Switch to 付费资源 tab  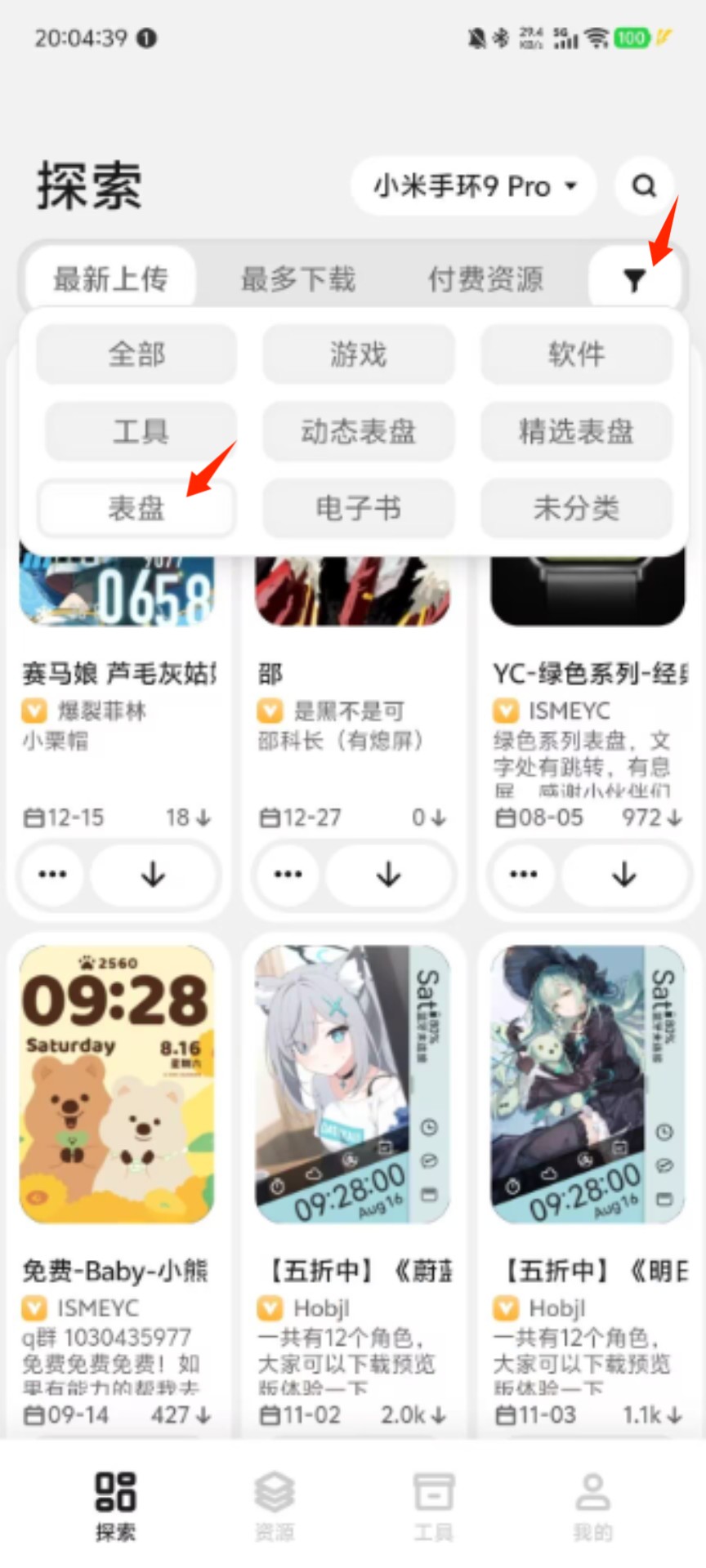[485, 279]
